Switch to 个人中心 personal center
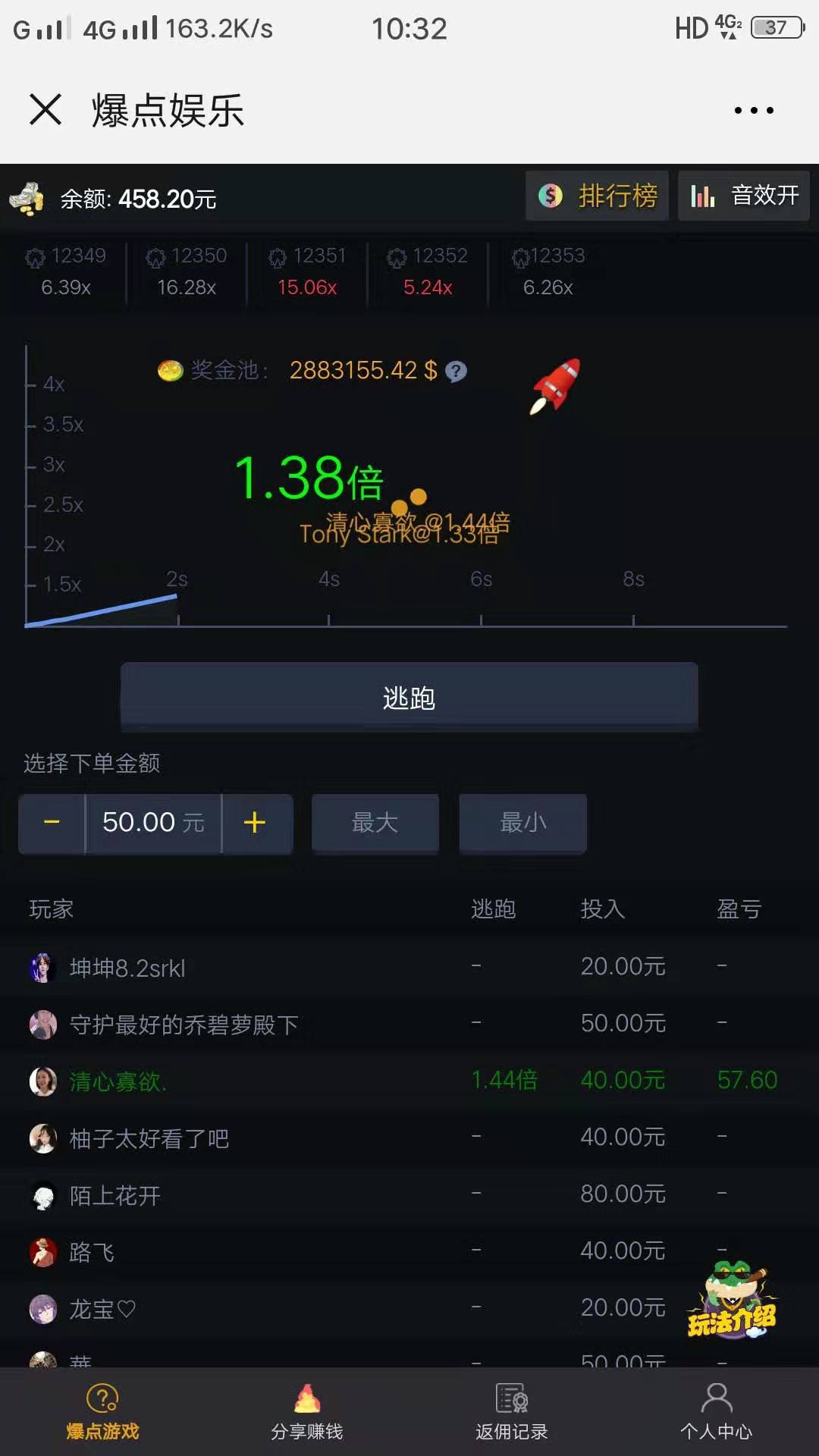819x1456 pixels. coord(716,1411)
